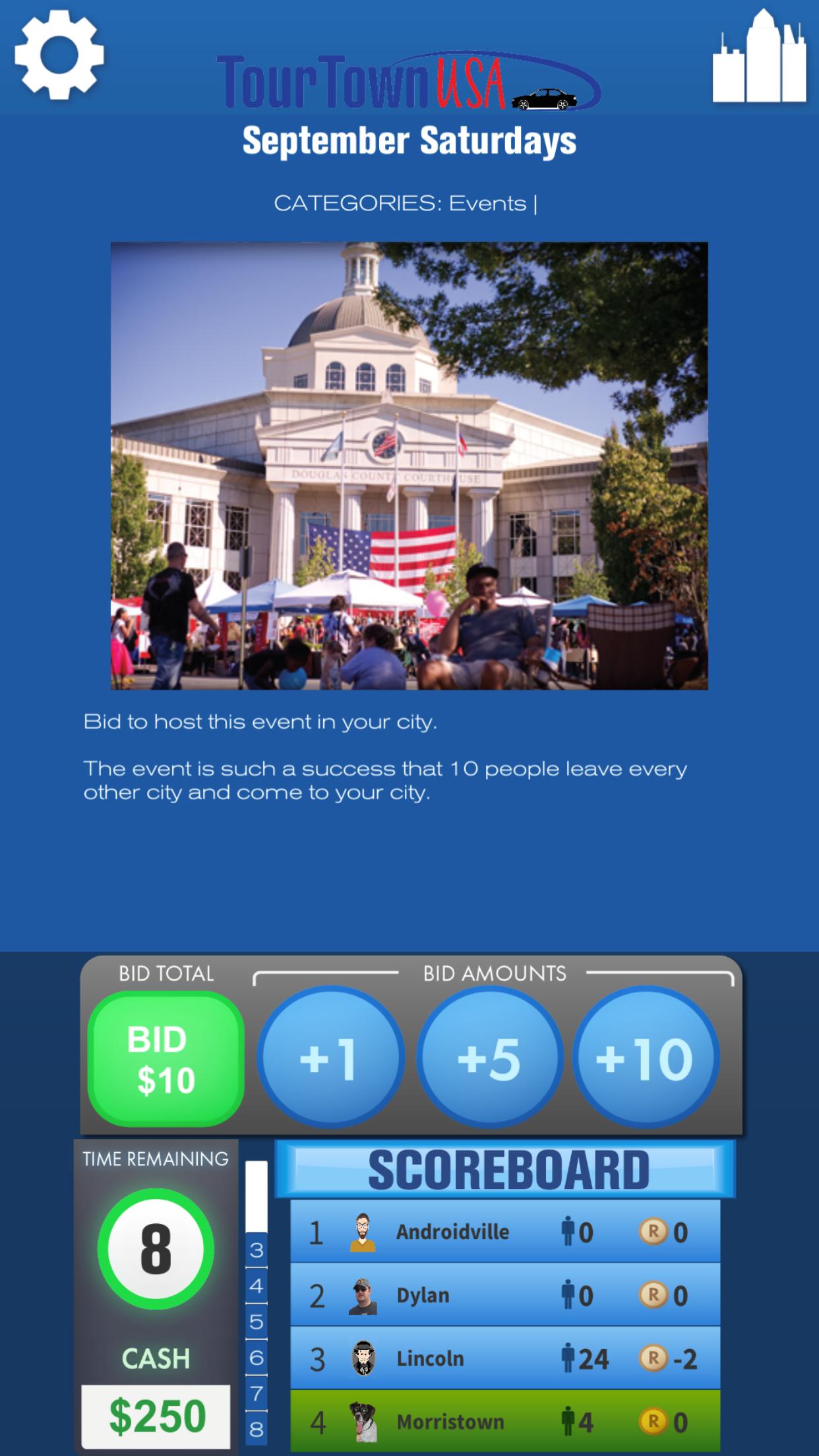
Task: Select Dylan in the scoreboard
Action: click(505, 1295)
